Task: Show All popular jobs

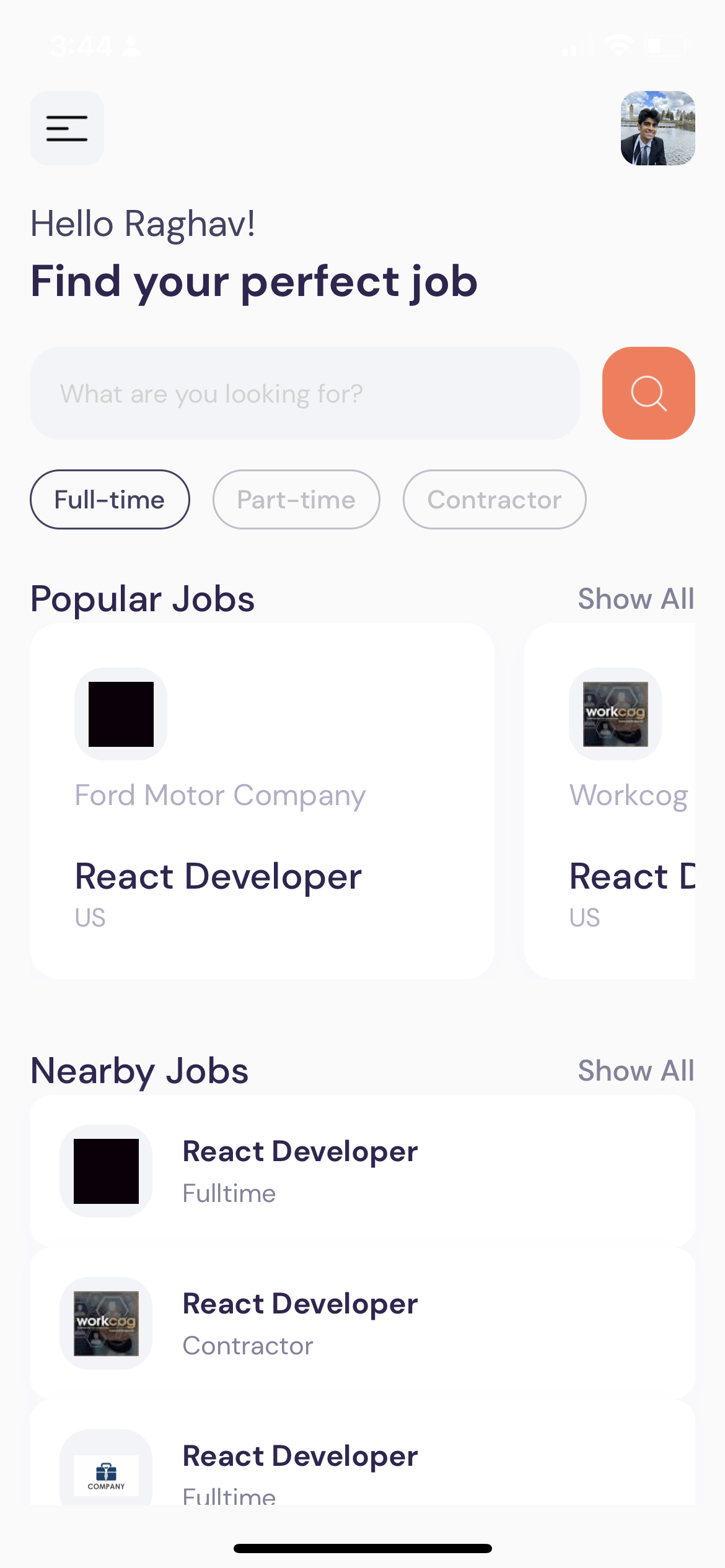Action: [x=635, y=598]
